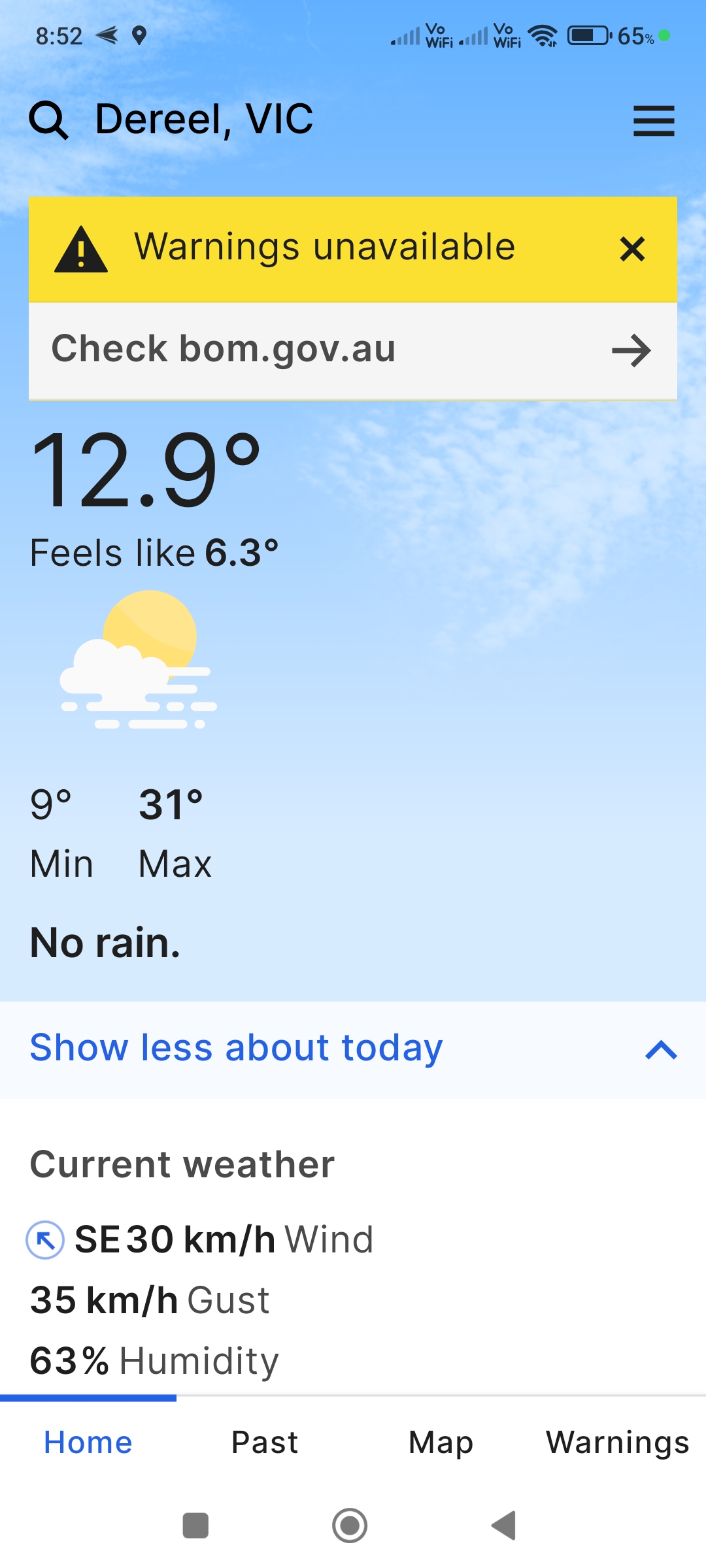Select the Home tab

[88, 1443]
